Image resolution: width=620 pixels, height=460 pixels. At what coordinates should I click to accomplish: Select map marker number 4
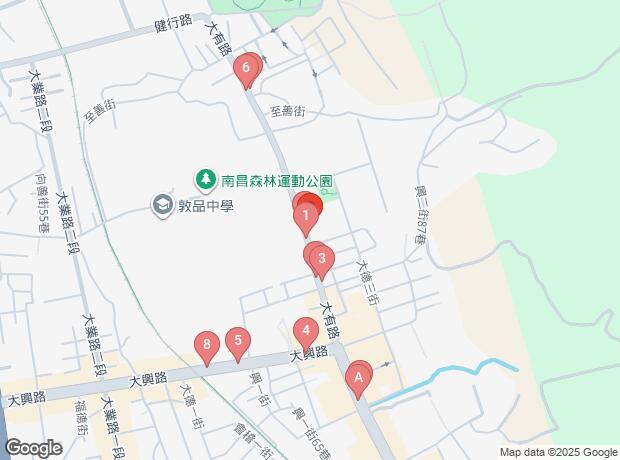click(x=305, y=330)
